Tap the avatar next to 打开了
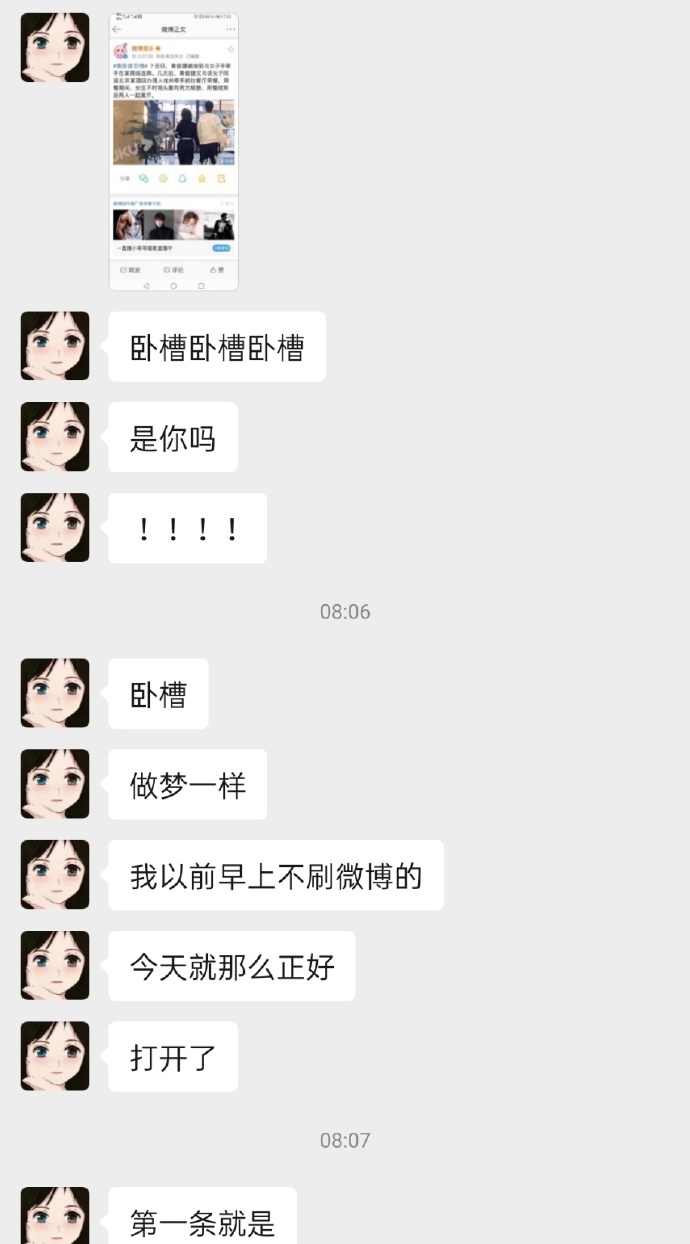Screen dimensions: 690x1244 55,1056
